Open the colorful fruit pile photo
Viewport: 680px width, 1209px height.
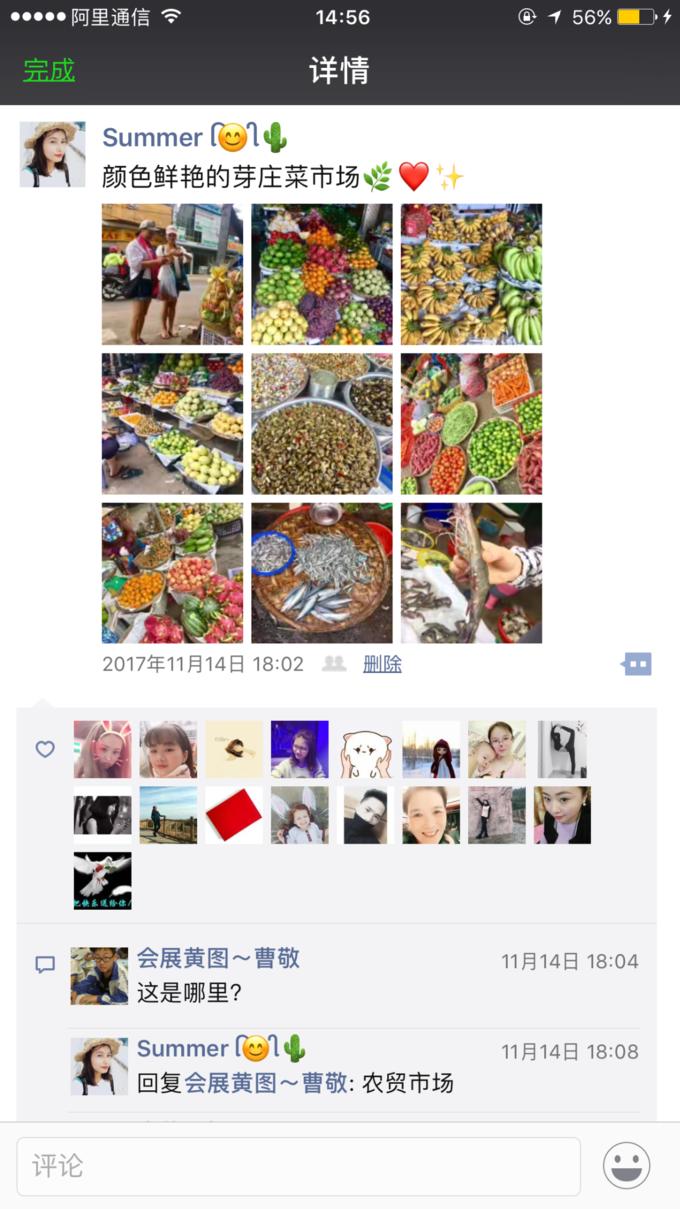[x=321, y=274]
